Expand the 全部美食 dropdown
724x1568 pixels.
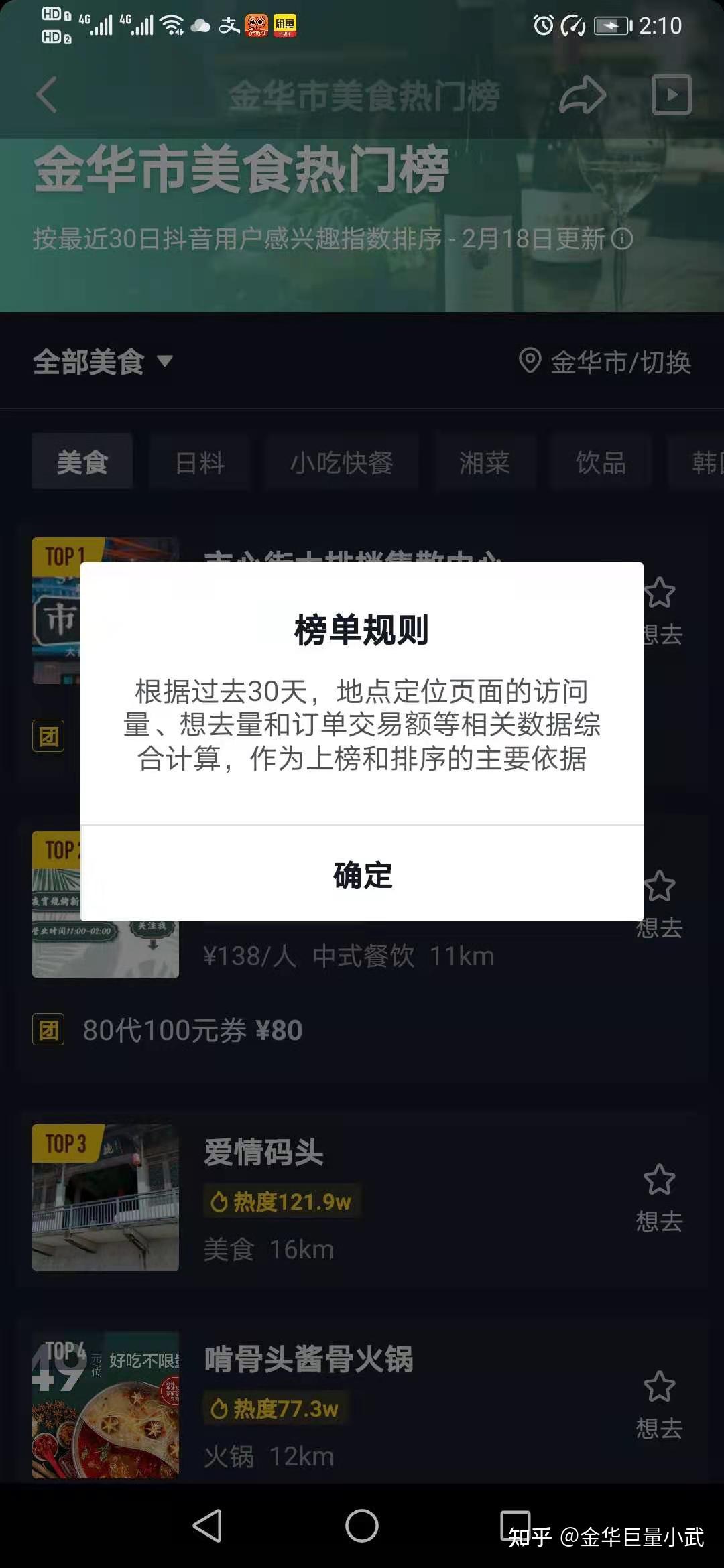[x=103, y=362]
